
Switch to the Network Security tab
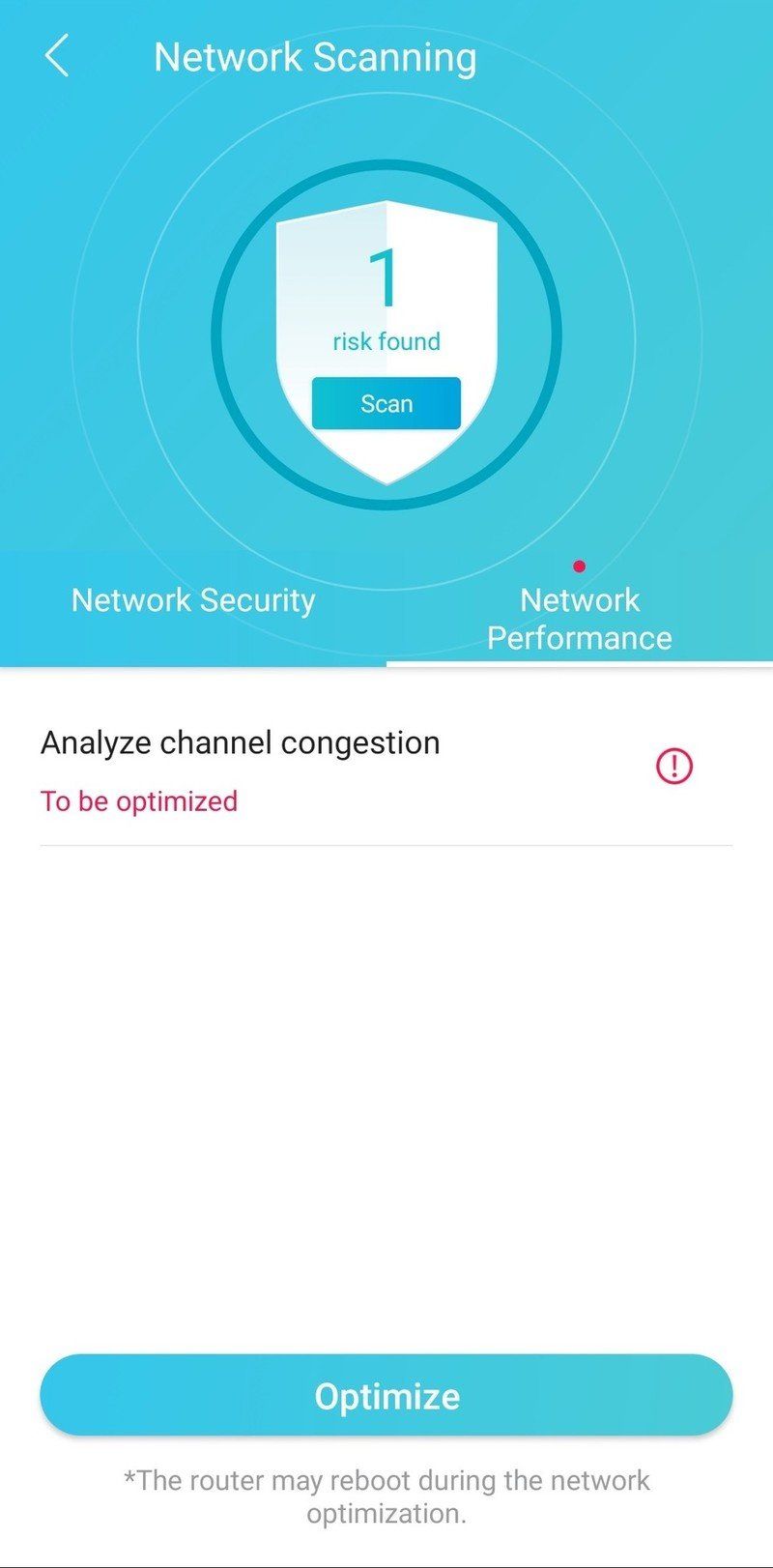(x=193, y=600)
